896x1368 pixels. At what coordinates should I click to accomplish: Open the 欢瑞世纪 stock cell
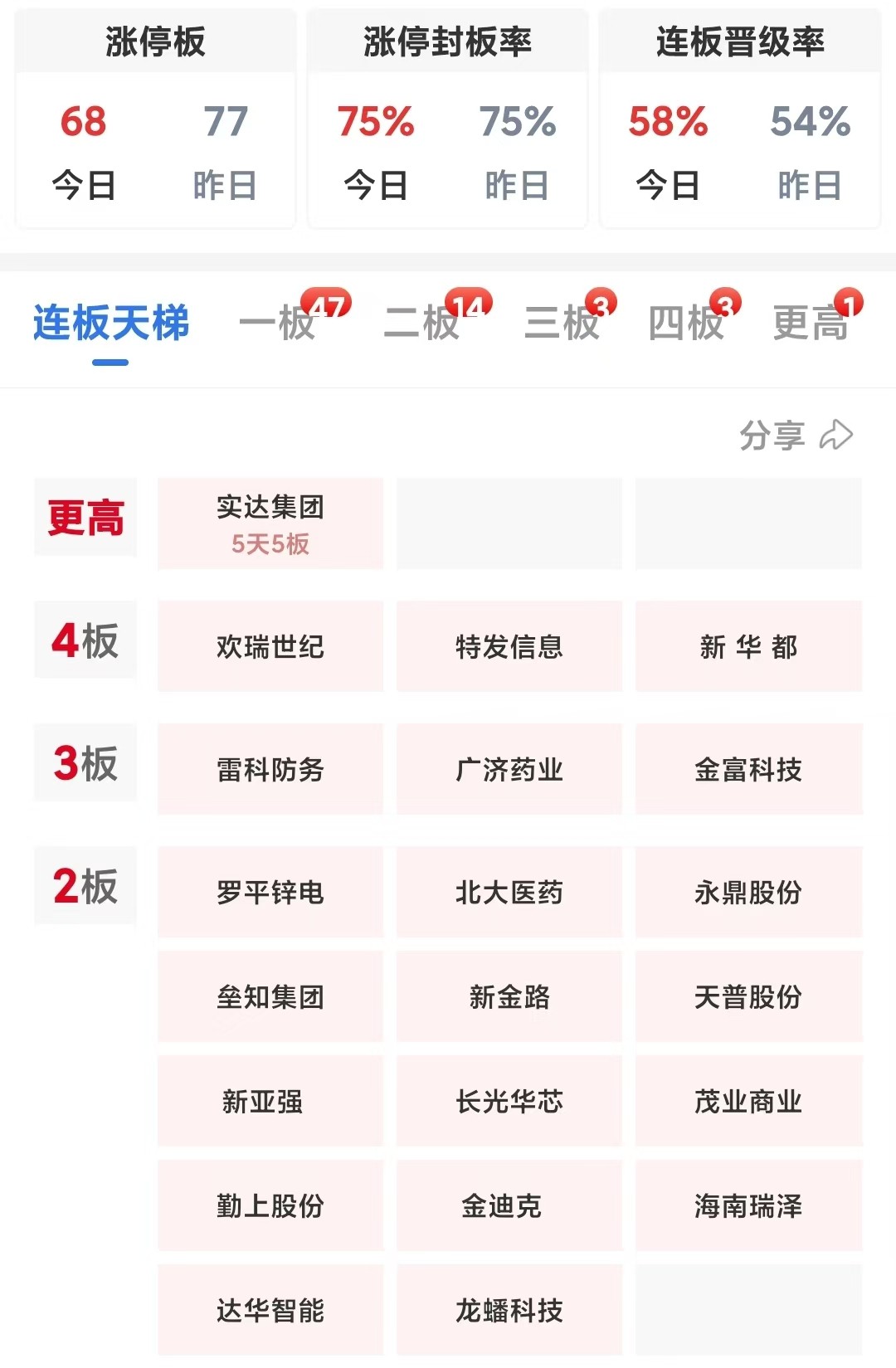pyautogui.click(x=270, y=646)
